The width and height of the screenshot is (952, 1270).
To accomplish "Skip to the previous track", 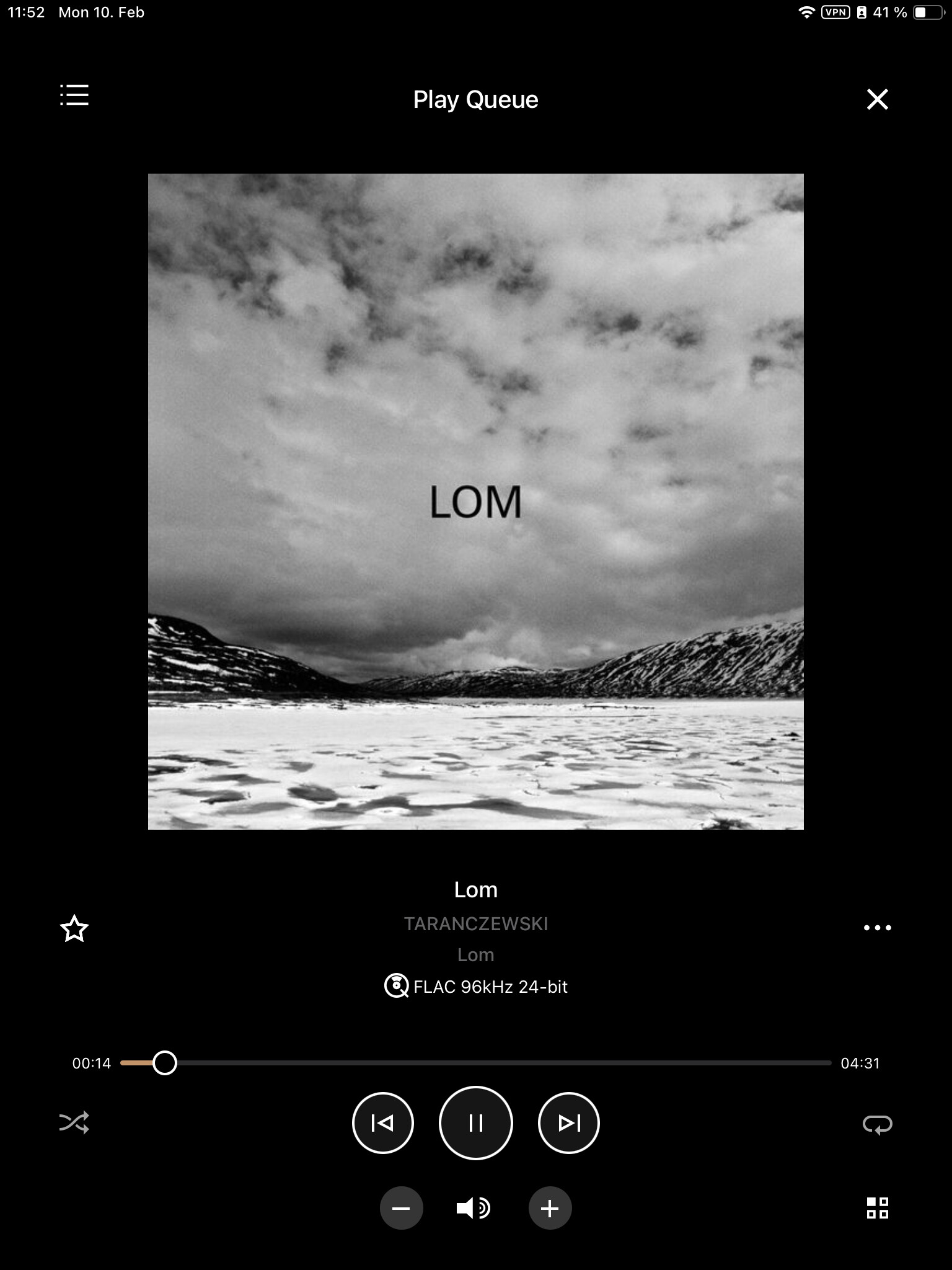I will point(382,1123).
